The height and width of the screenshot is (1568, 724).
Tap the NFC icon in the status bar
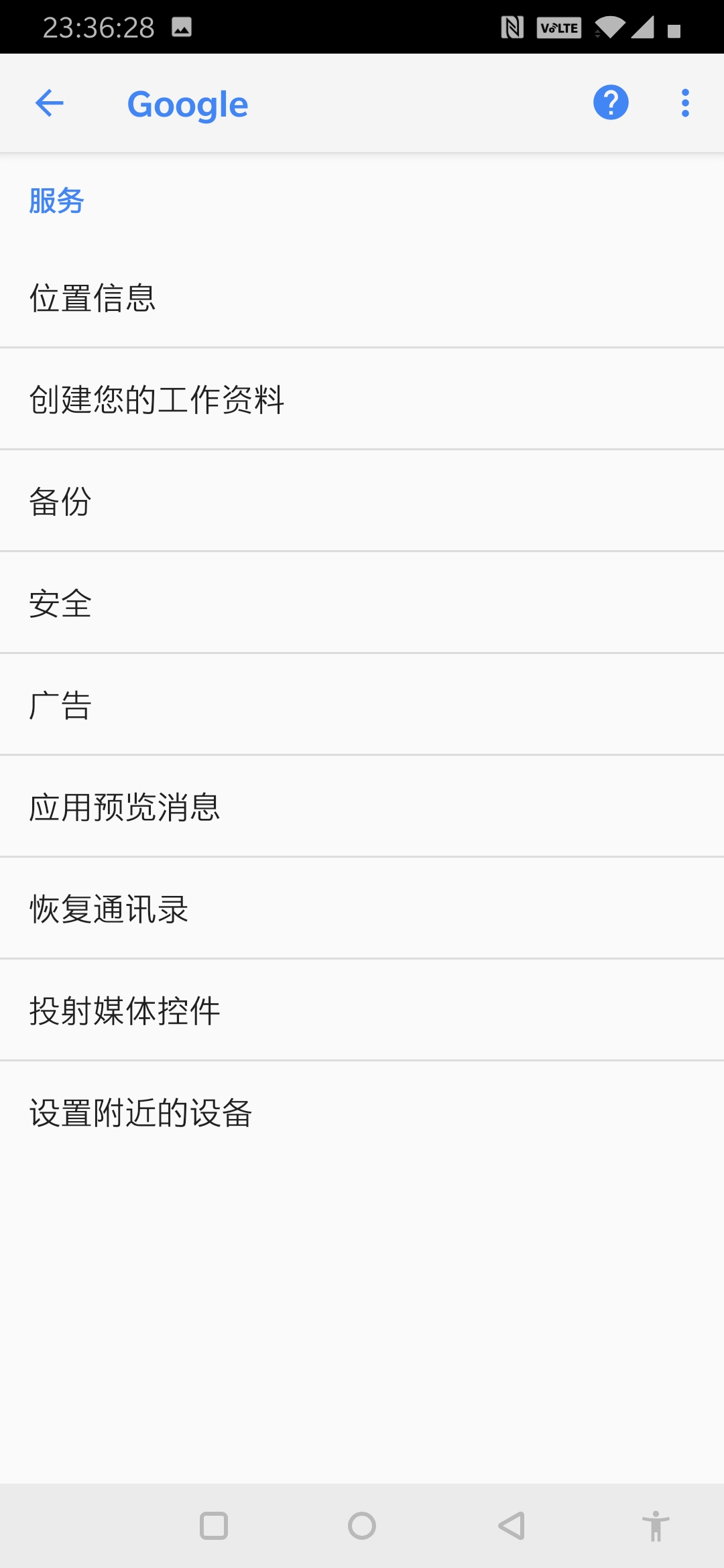click(511, 27)
